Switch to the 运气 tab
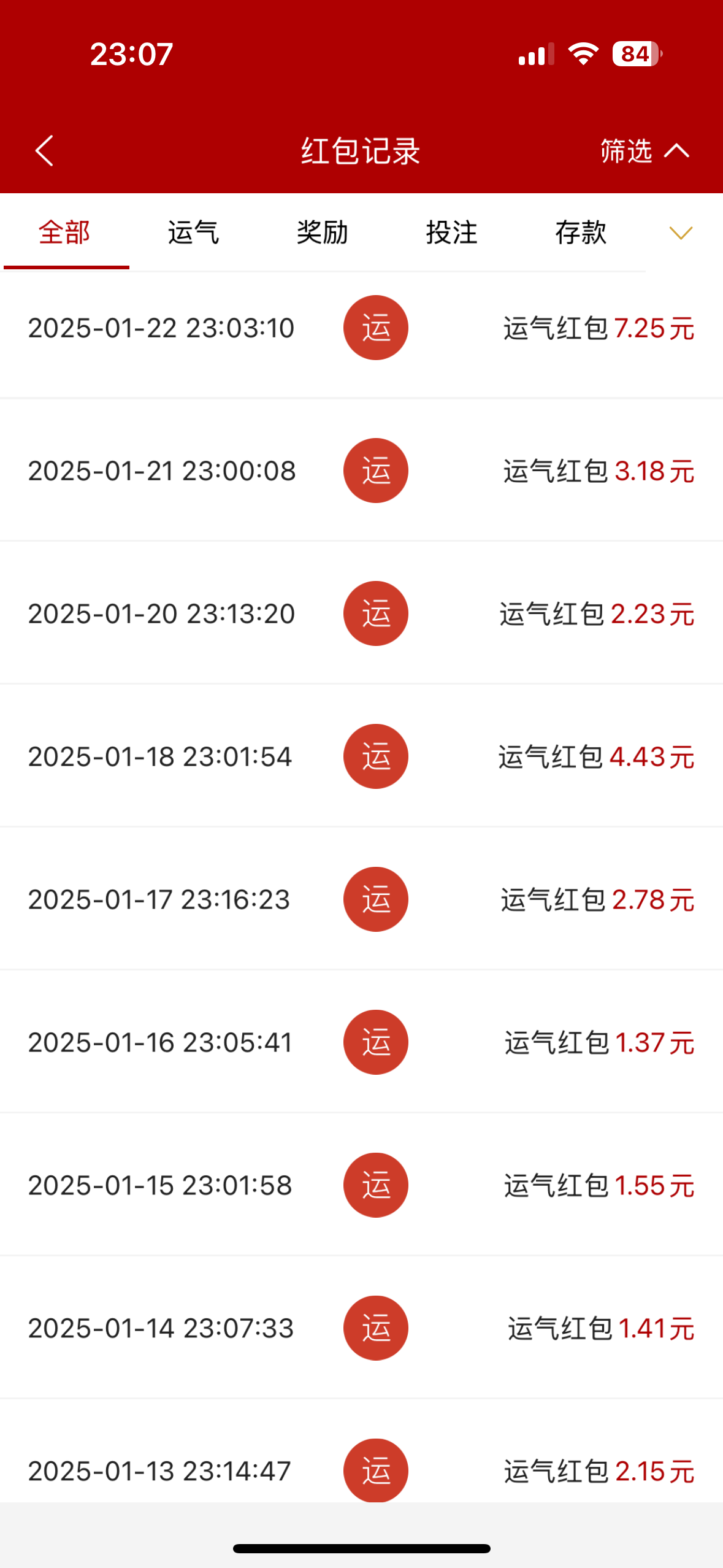This screenshot has height=1568, width=723. tap(193, 233)
